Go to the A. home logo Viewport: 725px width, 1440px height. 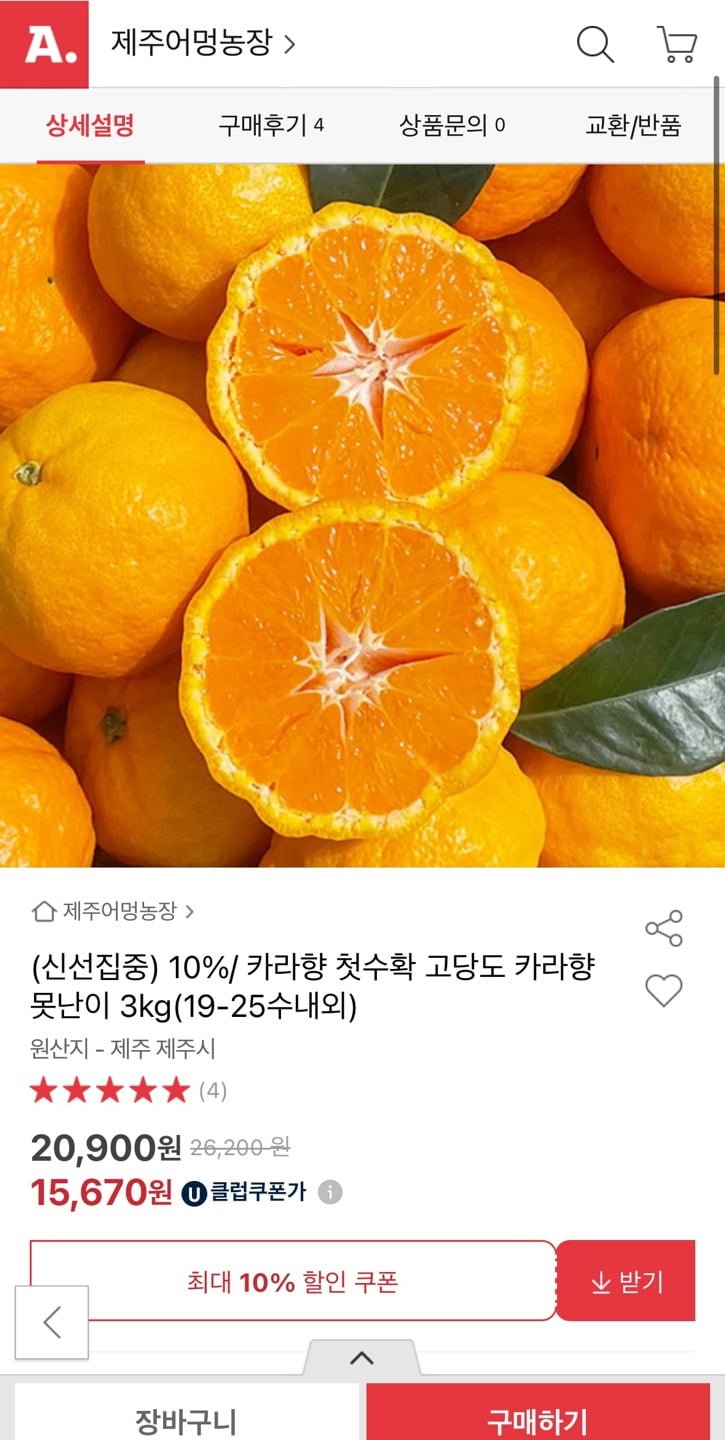coord(44,44)
